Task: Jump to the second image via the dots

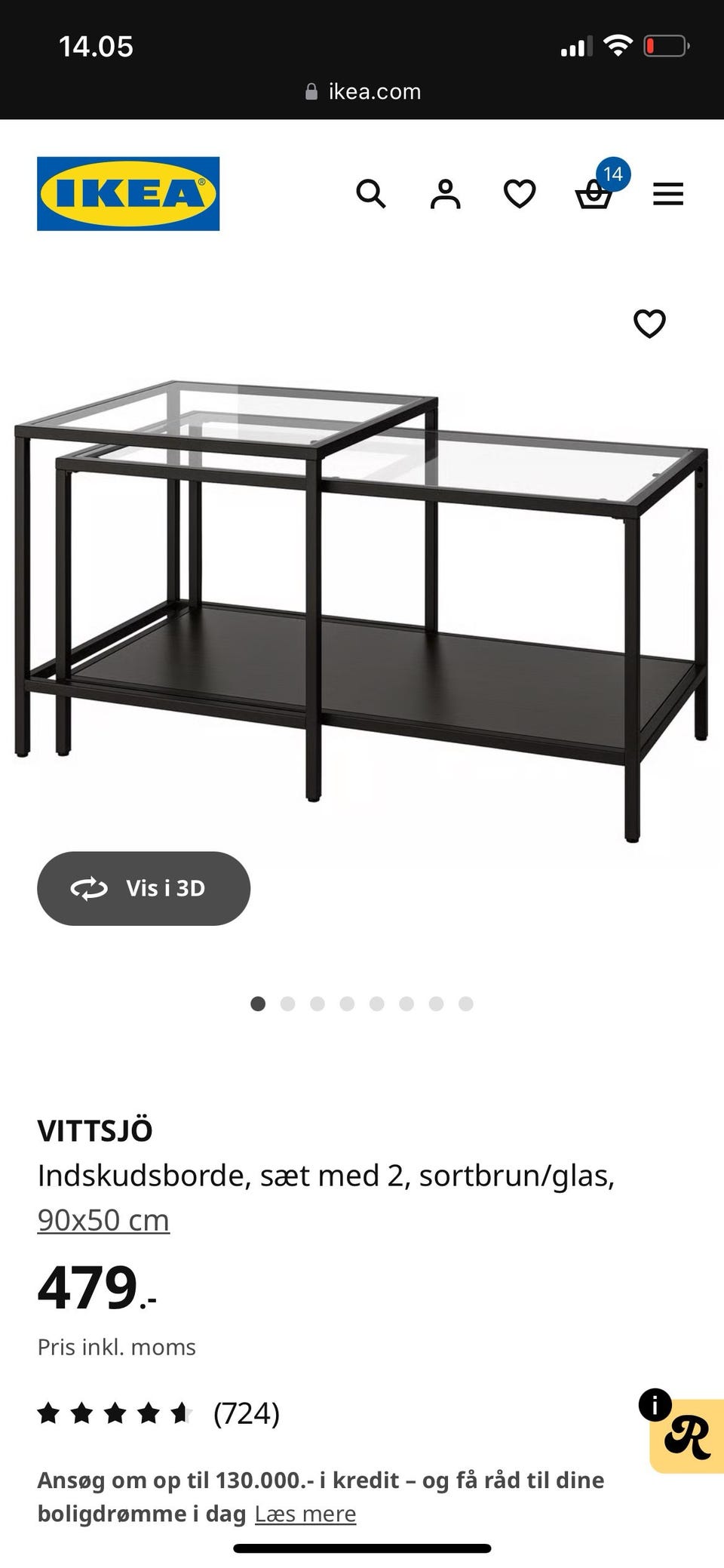Action: click(287, 1004)
